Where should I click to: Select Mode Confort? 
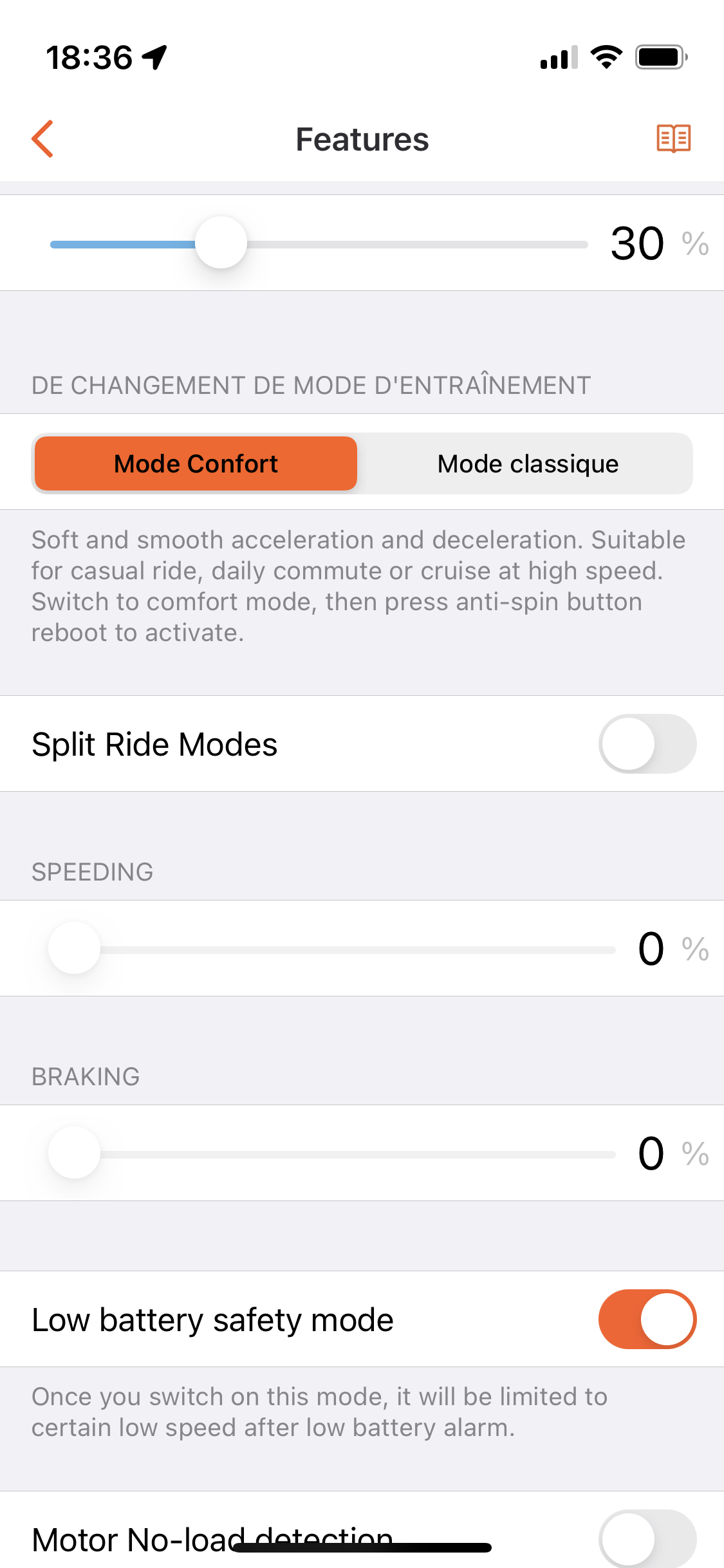pyautogui.click(x=196, y=463)
